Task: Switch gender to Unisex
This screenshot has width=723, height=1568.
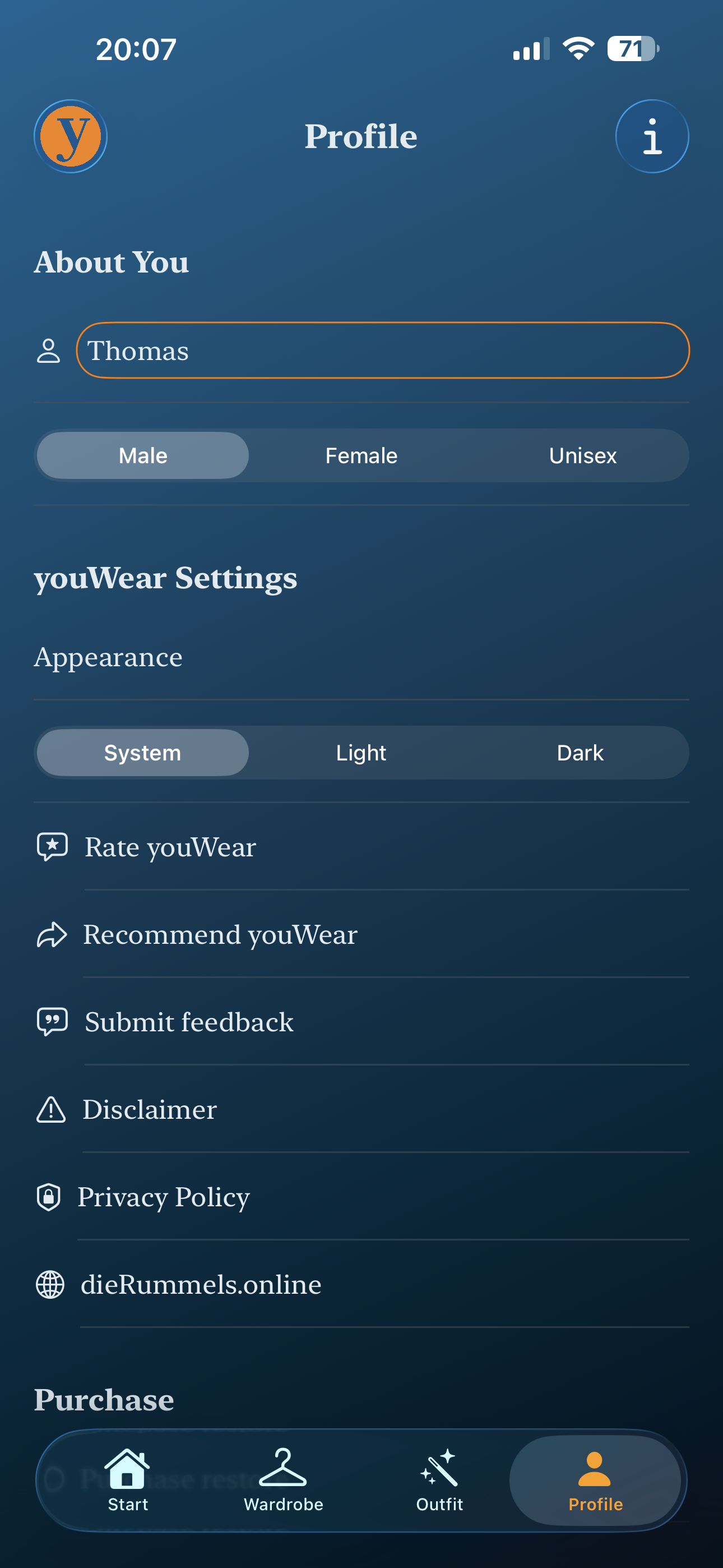Action: [x=582, y=455]
